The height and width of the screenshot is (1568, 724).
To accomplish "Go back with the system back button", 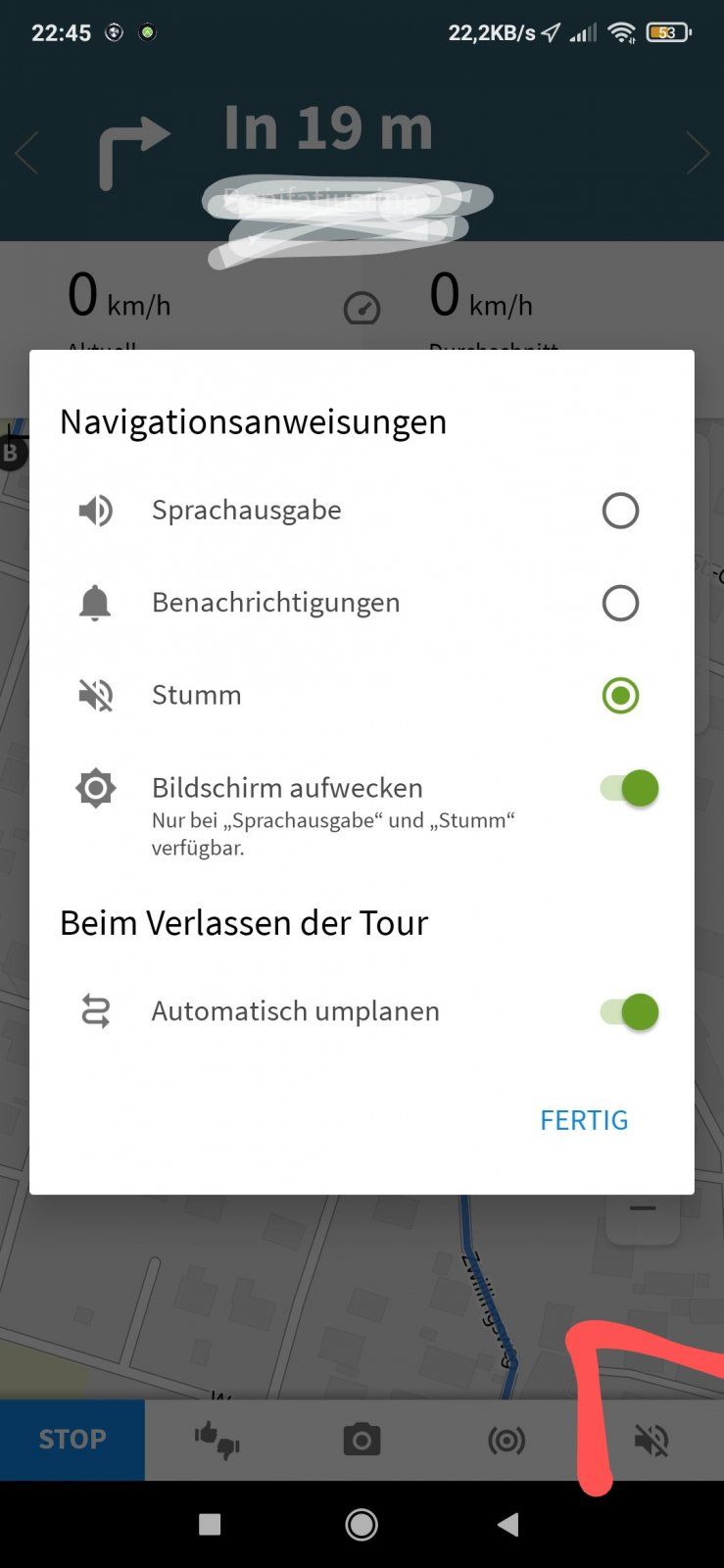I will (507, 1524).
